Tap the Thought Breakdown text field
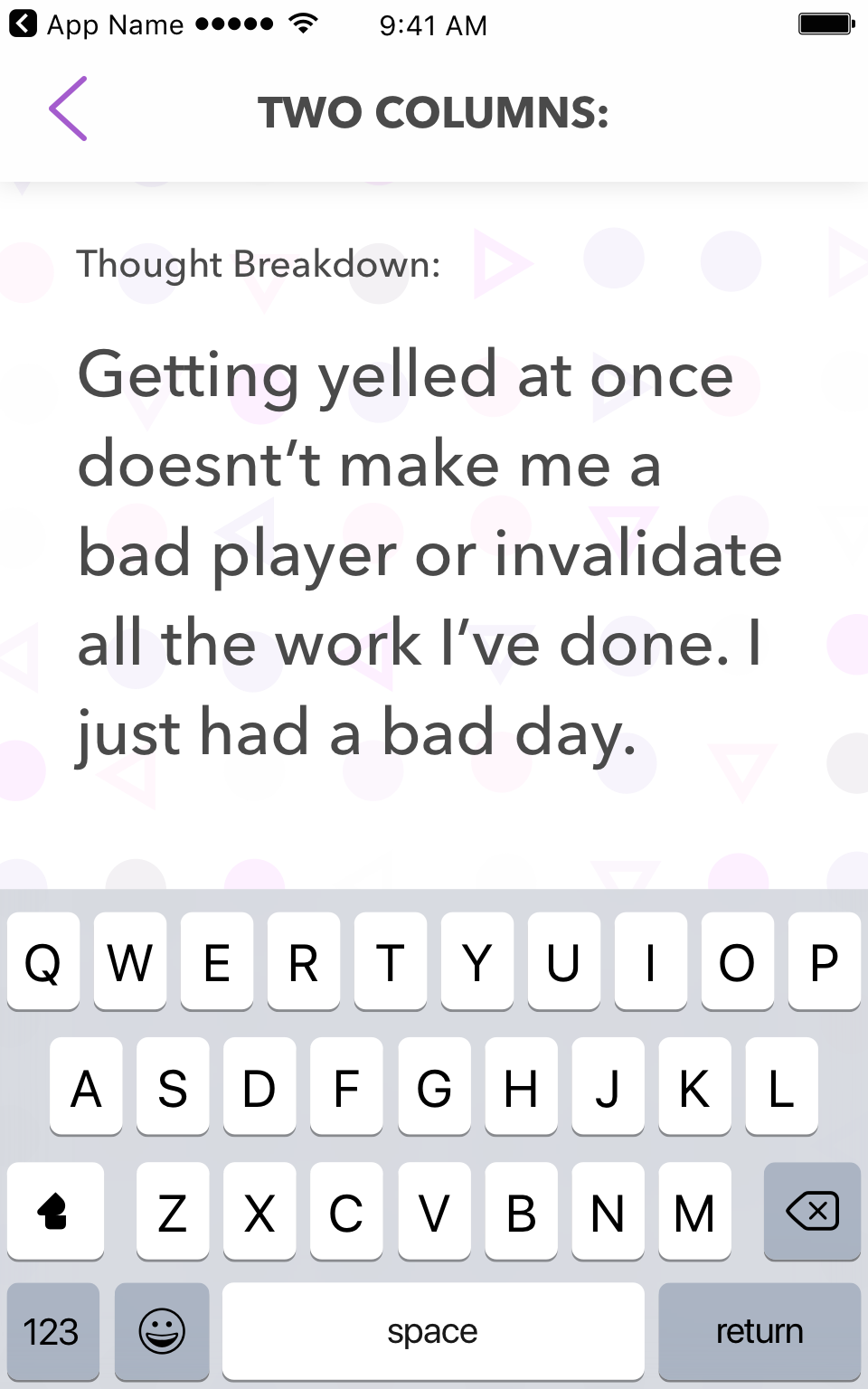Image resolution: width=868 pixels, height=1389 pixels. pyautogui.click(x=430, y=553)
